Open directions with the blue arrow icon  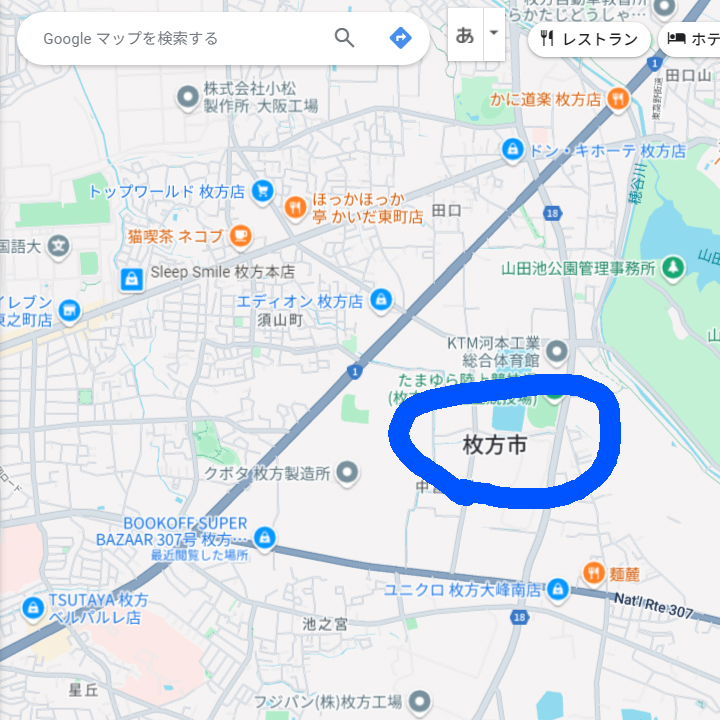400,39
